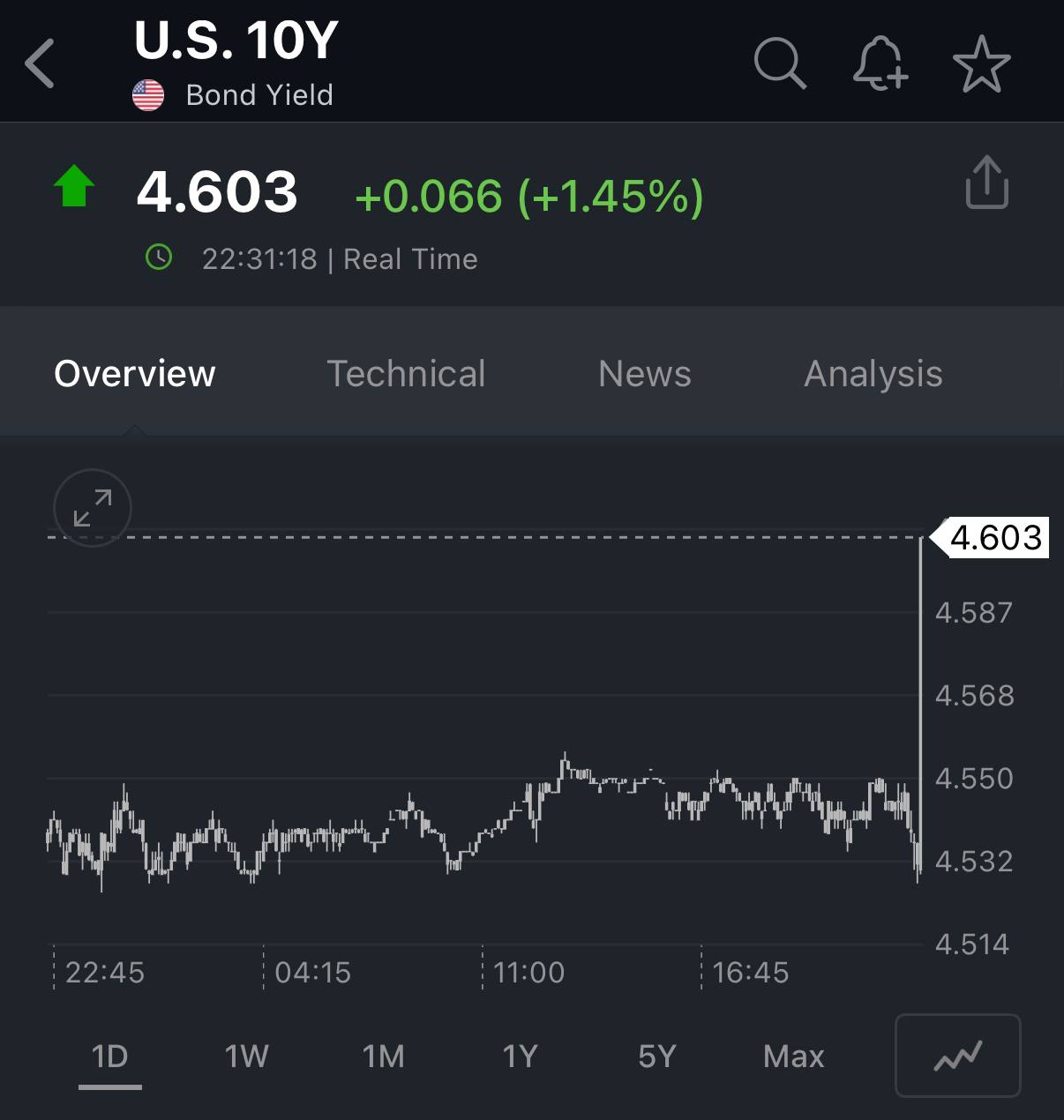Screen dimensions: 1064x1120
Task: Change the chart type button
Action: [957, 1056]
